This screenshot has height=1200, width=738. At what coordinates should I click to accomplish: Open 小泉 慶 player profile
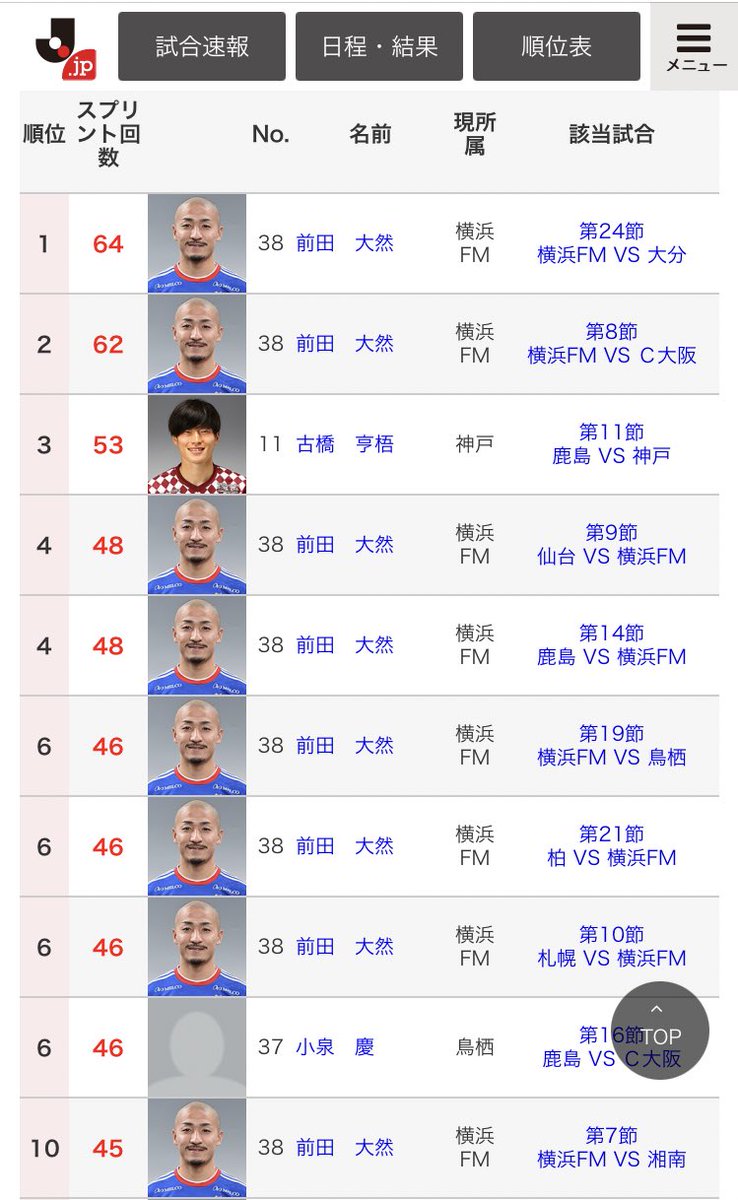point(334,1047)
